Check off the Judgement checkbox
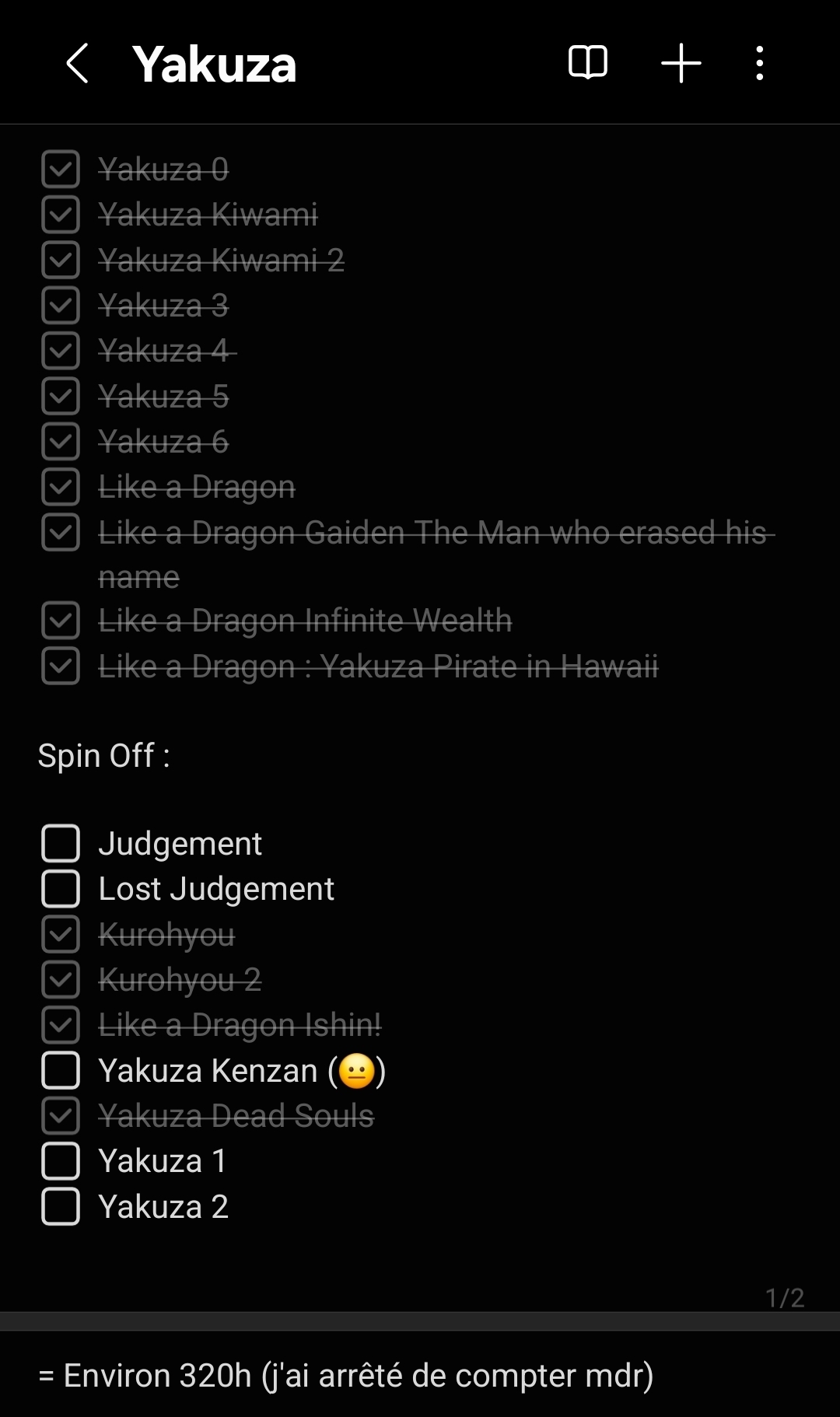840x1417 pixels. click(x=61, y=844)
